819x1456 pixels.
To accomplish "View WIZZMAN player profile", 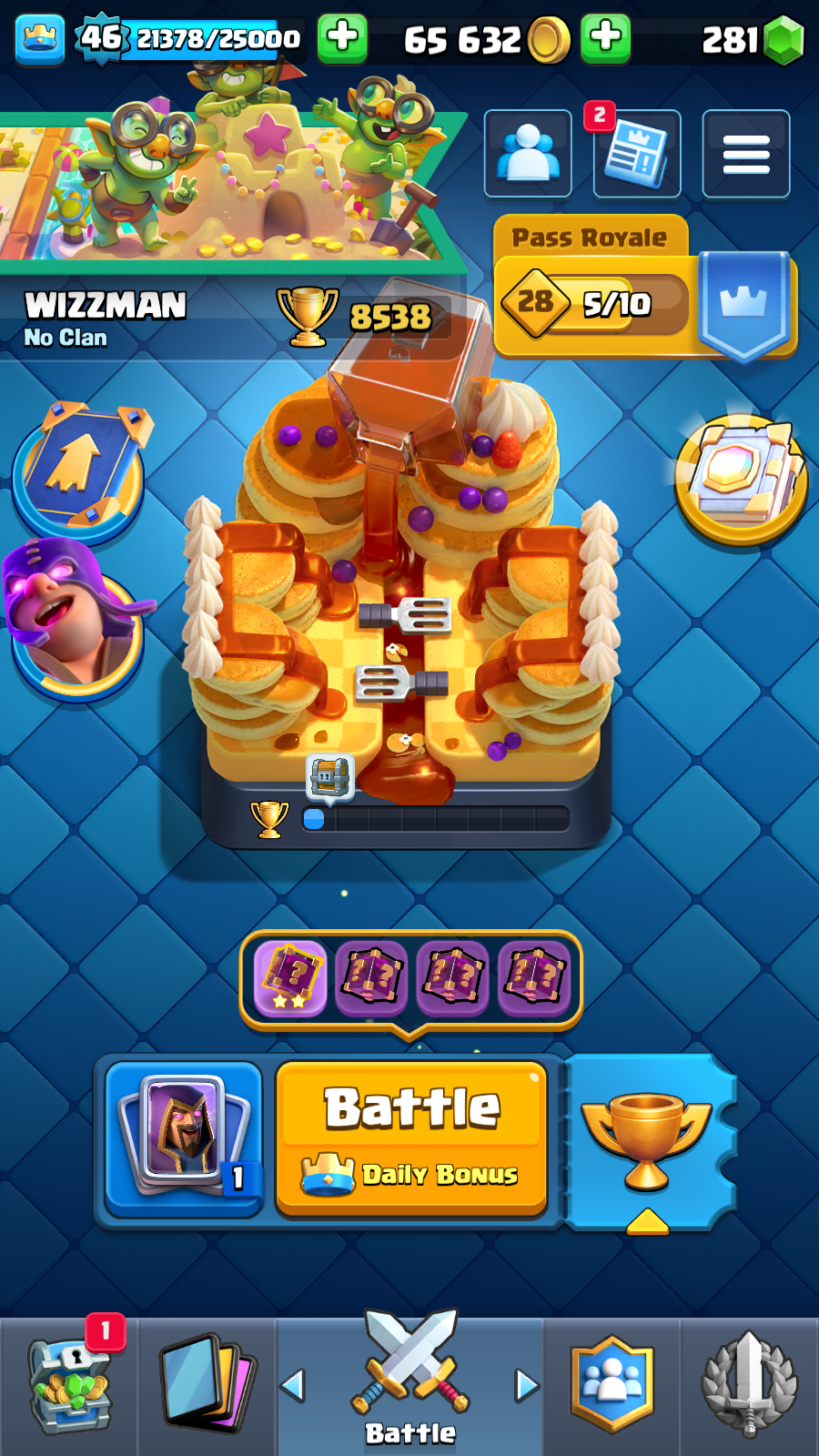I will [x=105, y=317].
